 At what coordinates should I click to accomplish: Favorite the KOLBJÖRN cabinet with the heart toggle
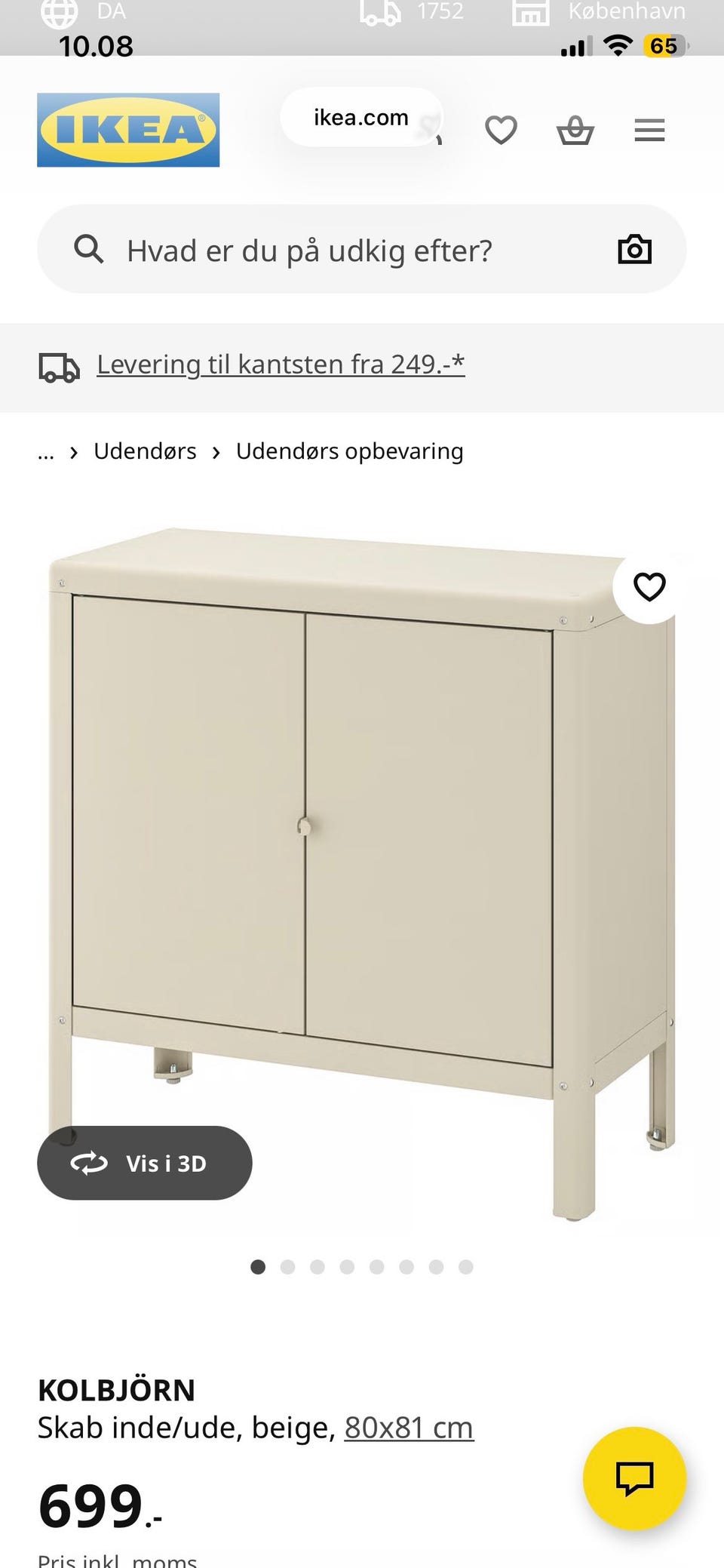(x=648, y=586)
